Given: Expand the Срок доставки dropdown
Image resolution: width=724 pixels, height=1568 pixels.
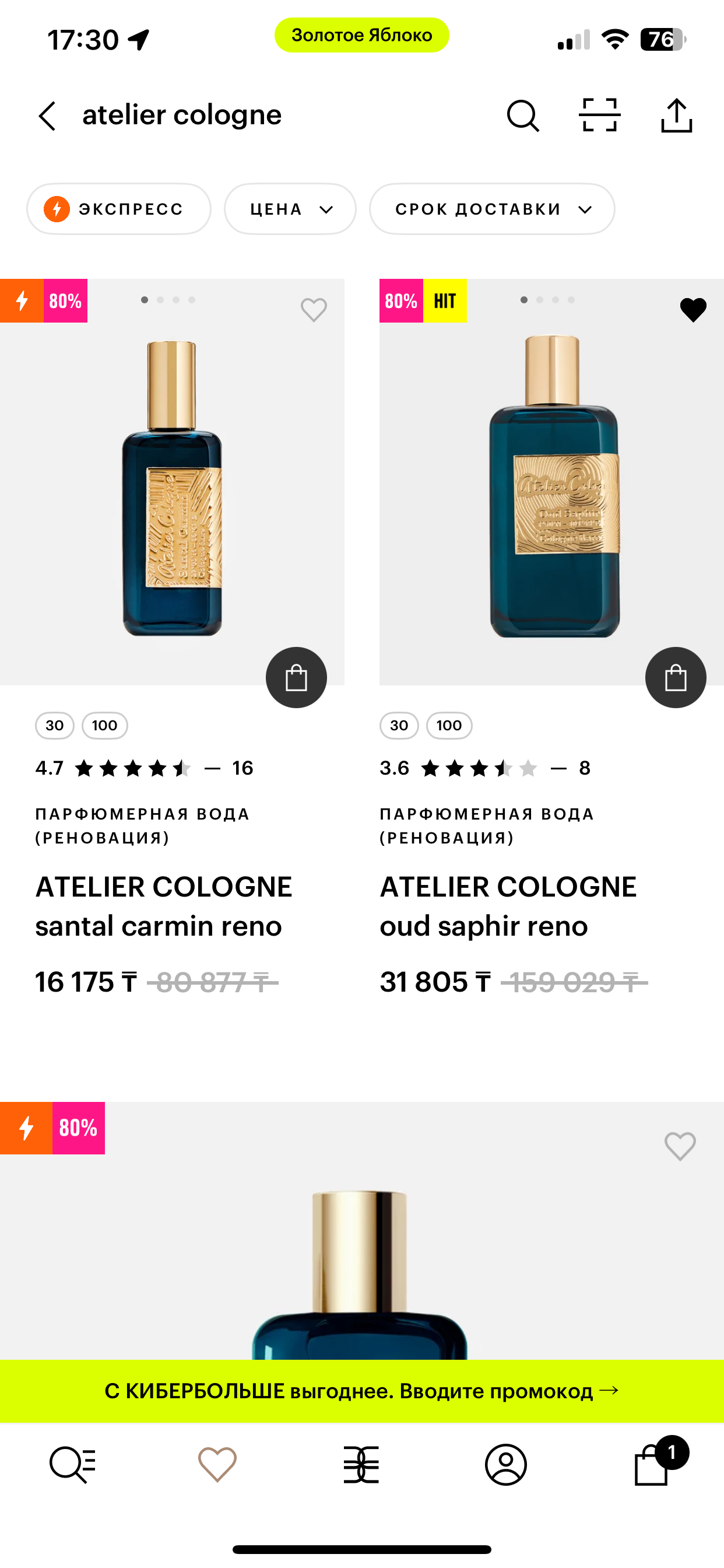Looking at the screenshot, I should pyautogui.click(x=491, y=209).
